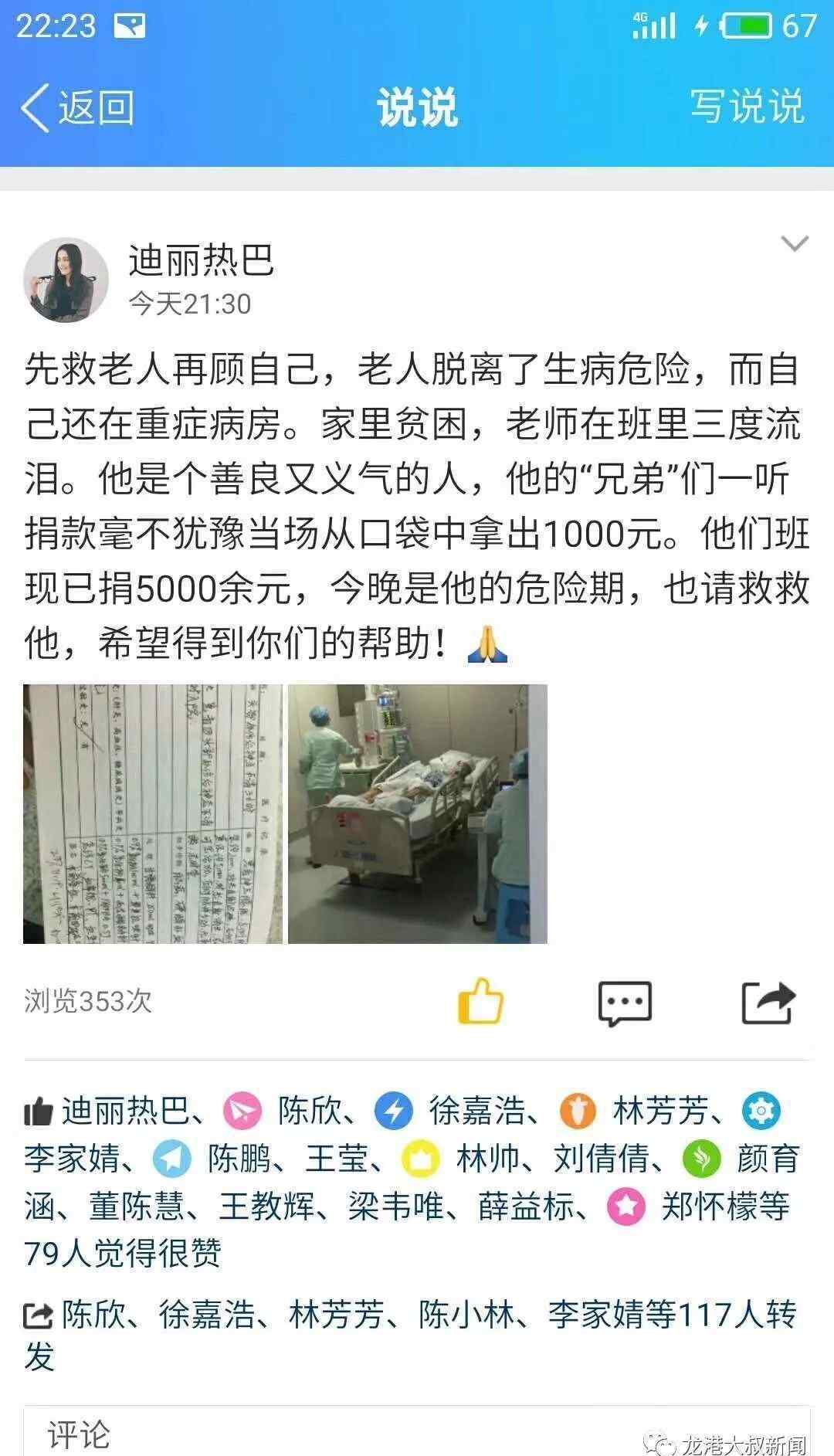View the hospital bed photo thumbnail

(418, 813)
